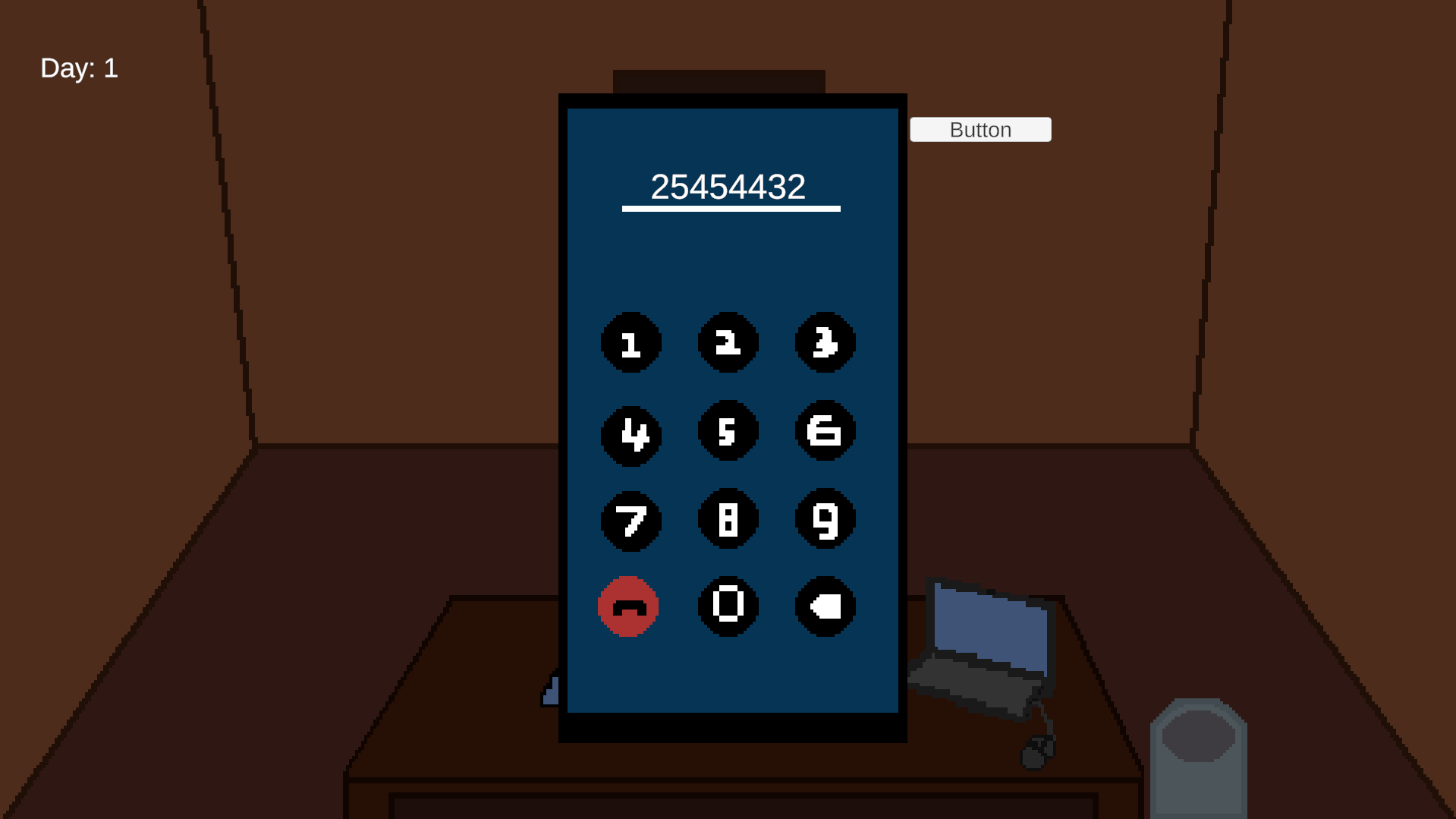Viewport: 1456px width, 819px height.
Task: Tap the number 0 key
Action: click(728, 606)
